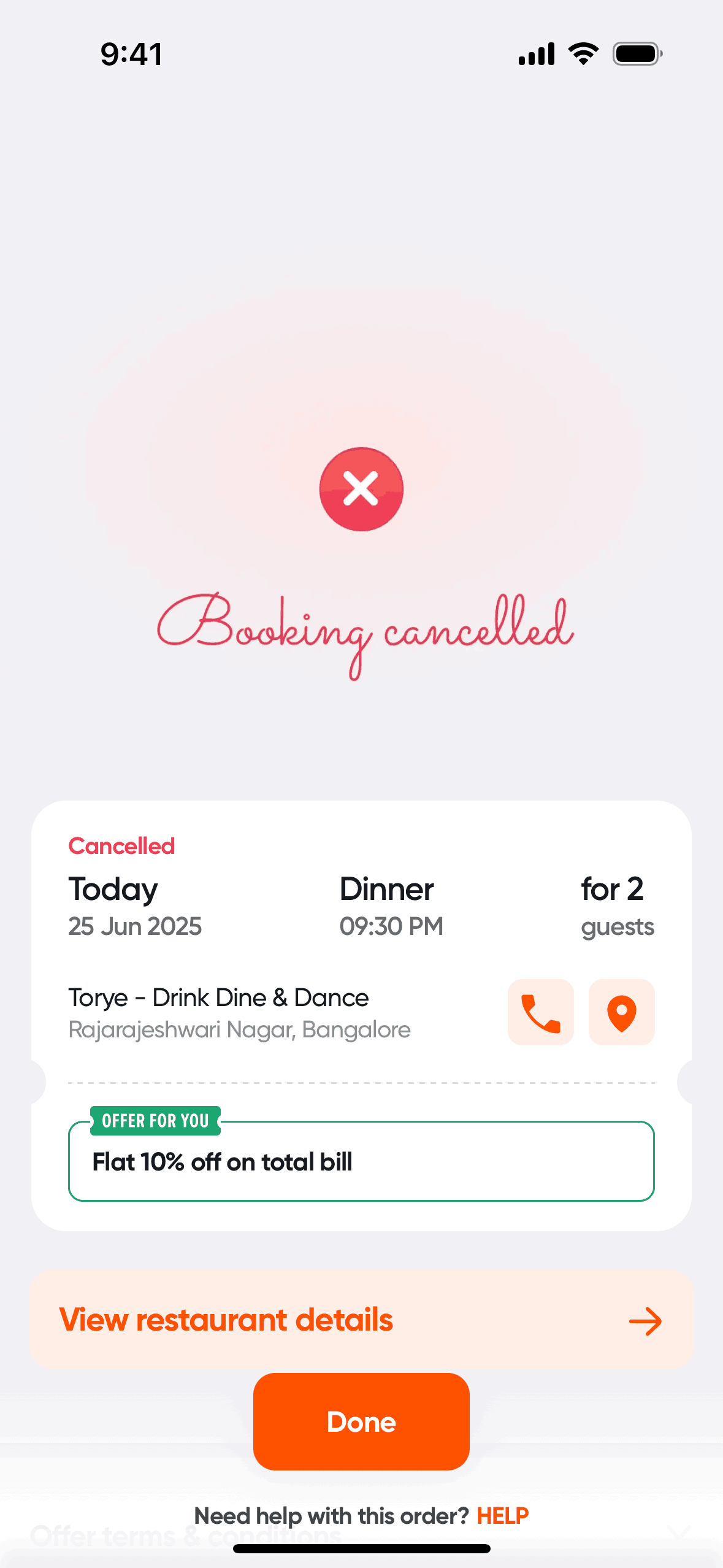
Task: Open the Flat 10% off offer
Action: pos(361,1161)
